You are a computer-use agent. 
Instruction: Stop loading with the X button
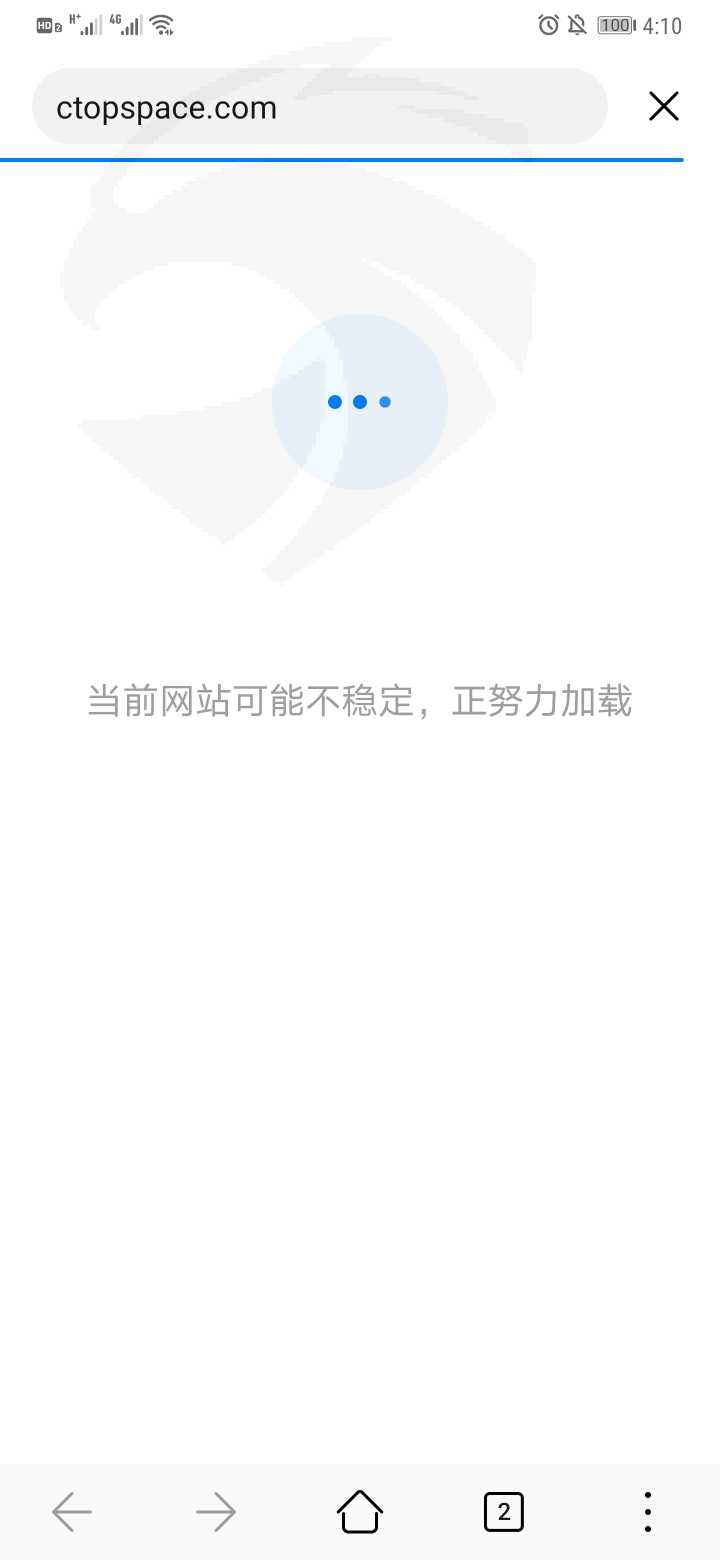pos(664,106)
